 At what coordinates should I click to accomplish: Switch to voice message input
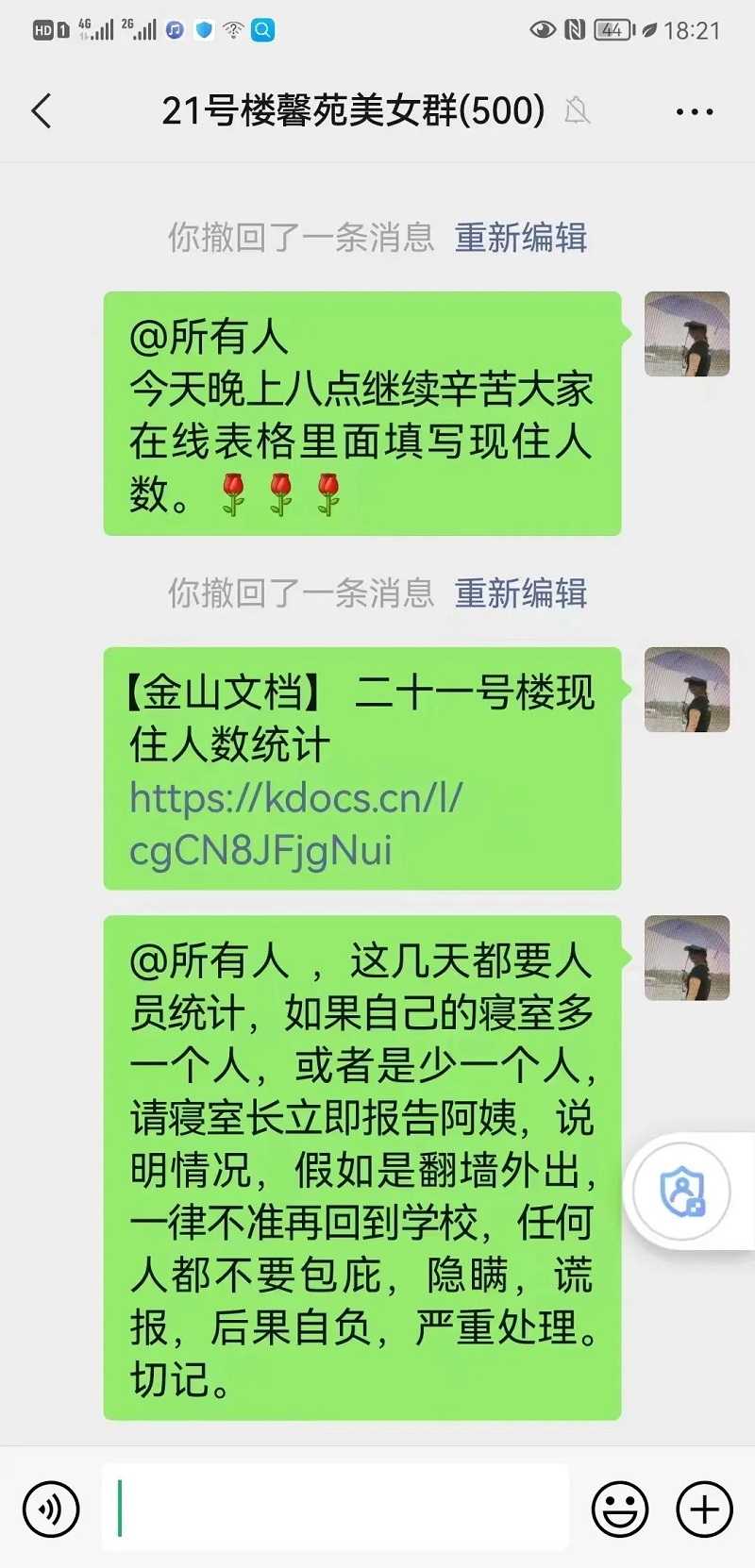[x=50, y=1510]
